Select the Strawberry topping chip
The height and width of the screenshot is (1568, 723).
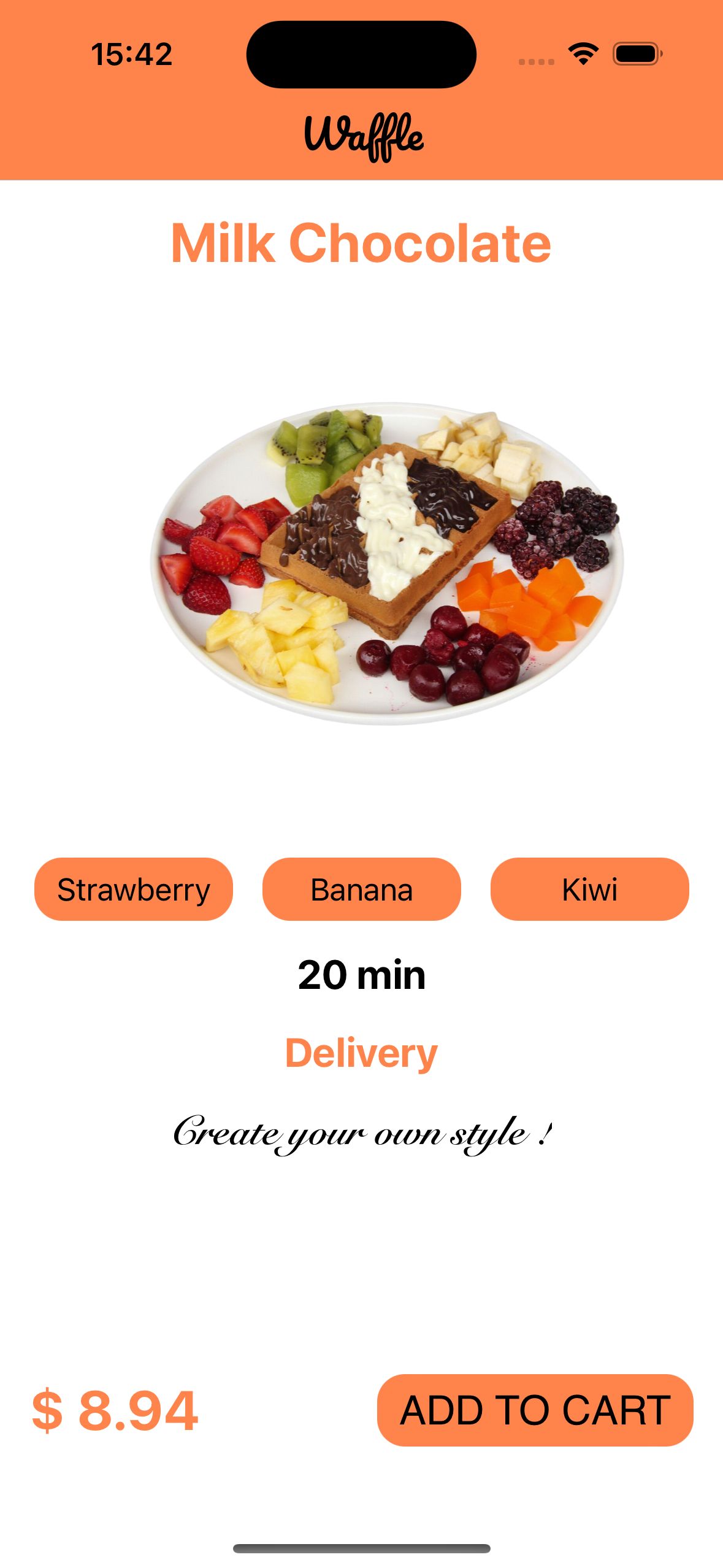pos(134,890)
